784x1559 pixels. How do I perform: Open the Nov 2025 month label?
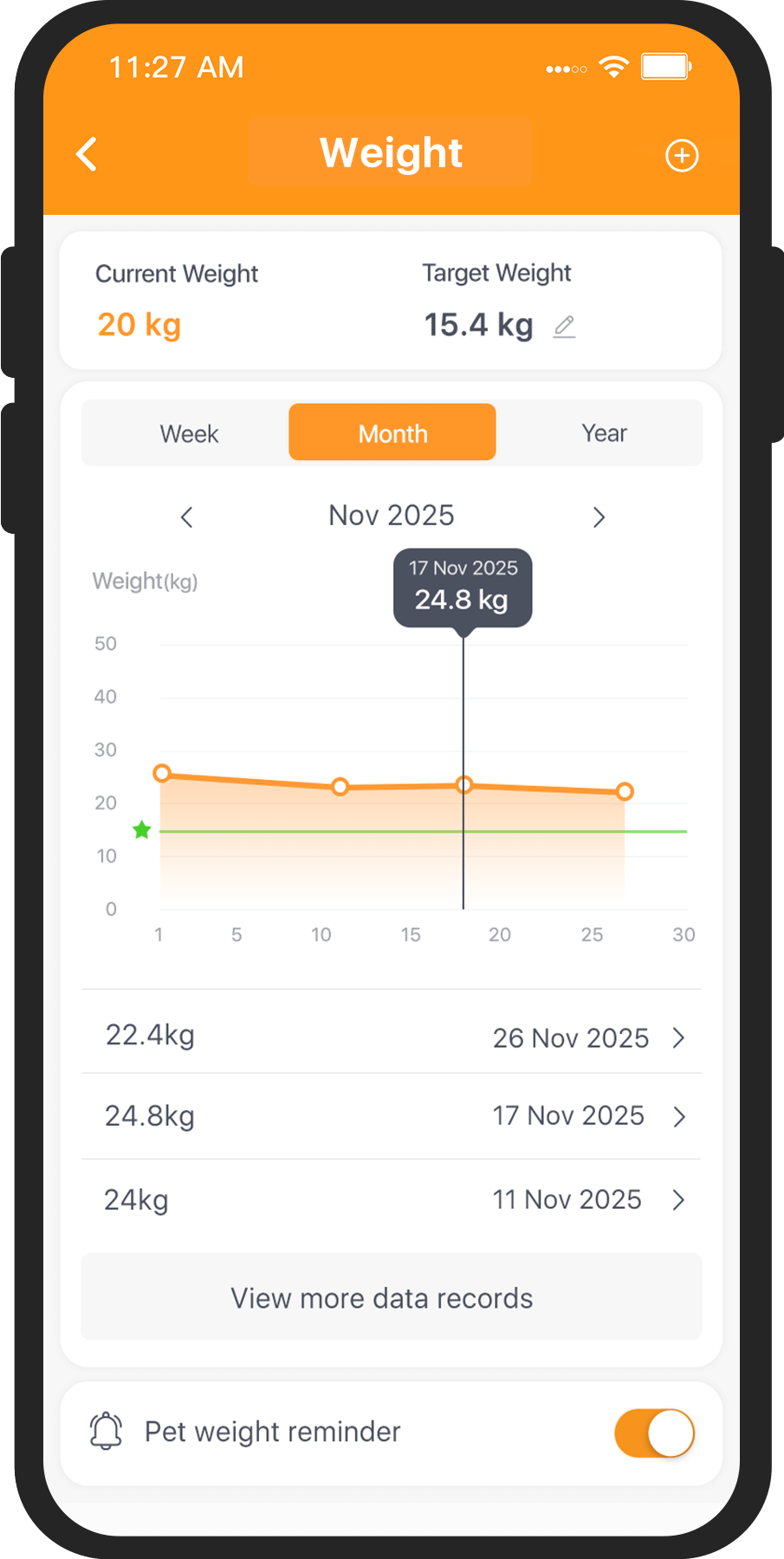point(391,515)
